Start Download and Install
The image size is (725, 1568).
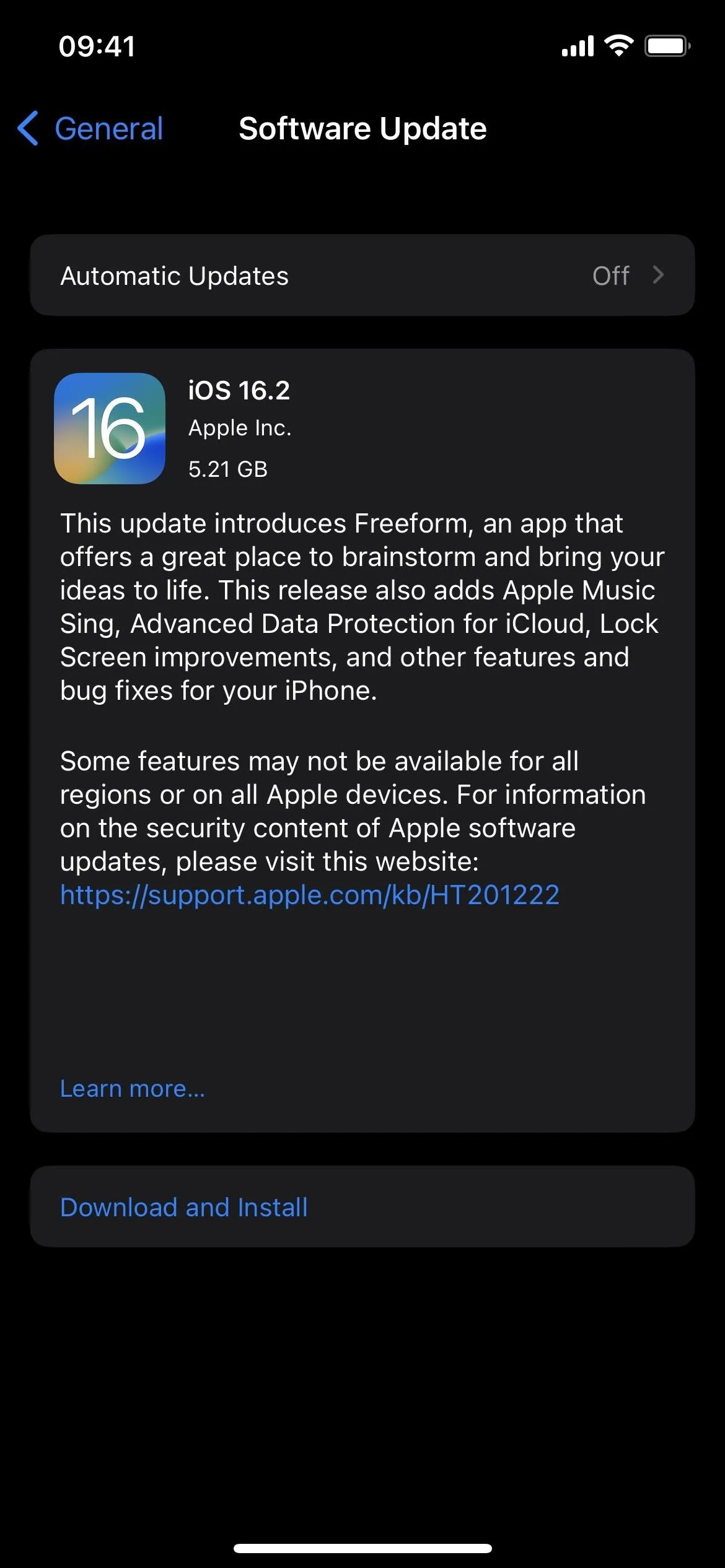pos(362,1206)
